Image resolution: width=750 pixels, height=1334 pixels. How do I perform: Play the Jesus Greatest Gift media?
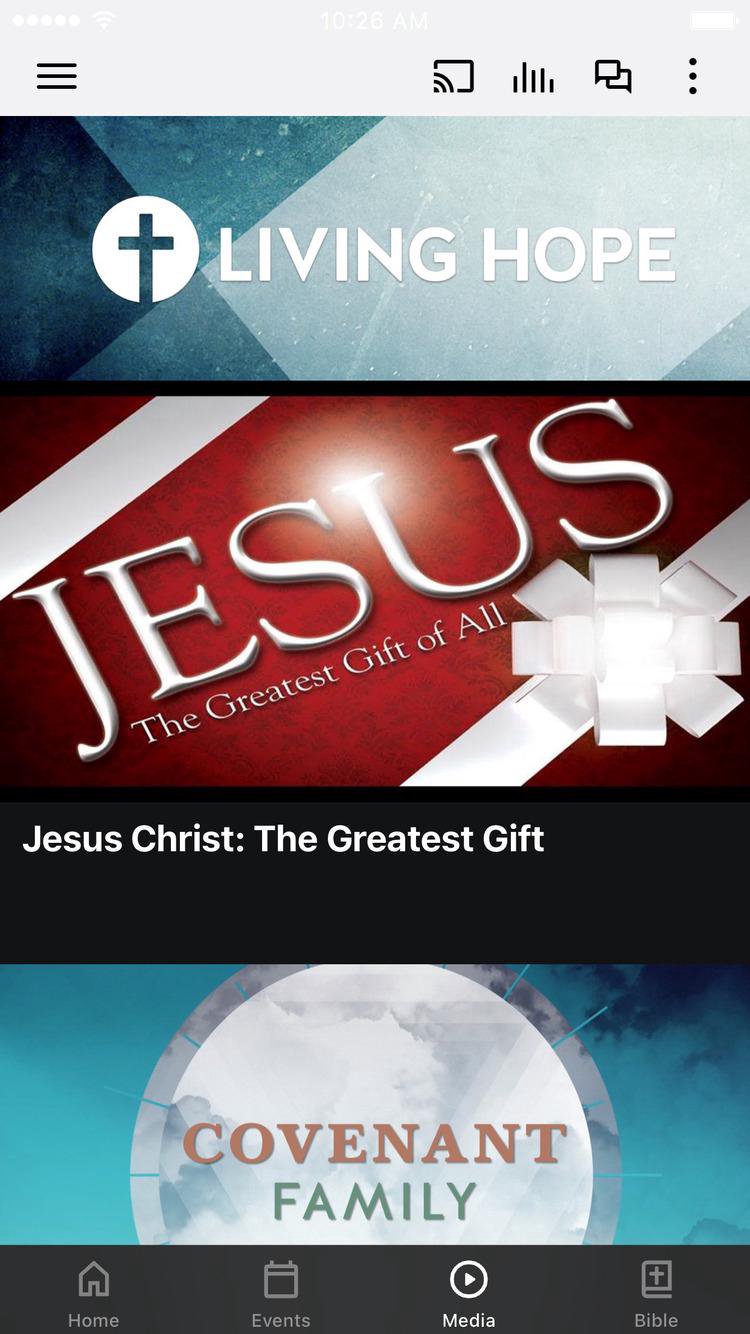click(375, 590)
